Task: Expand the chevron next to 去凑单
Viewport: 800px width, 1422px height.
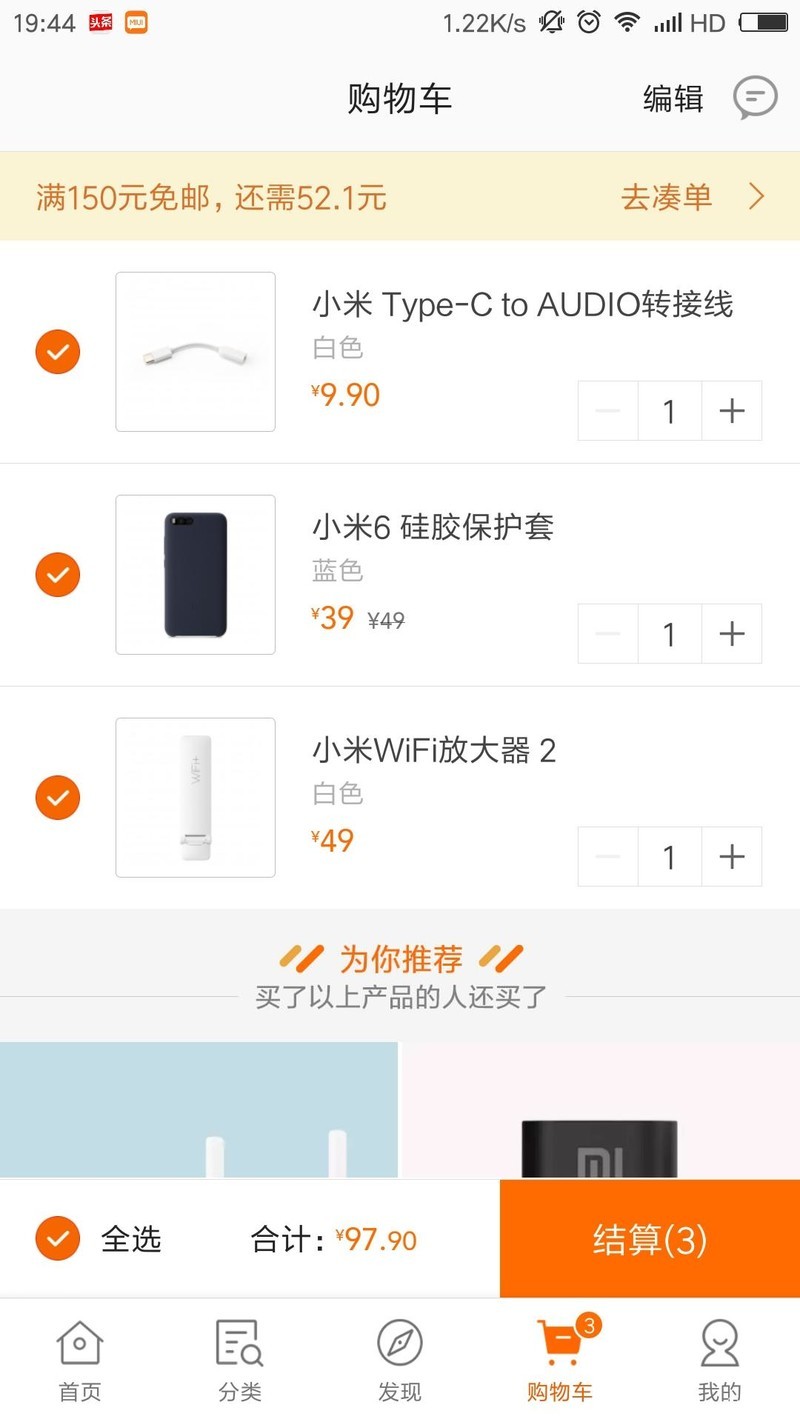Action: coord(757,196)
